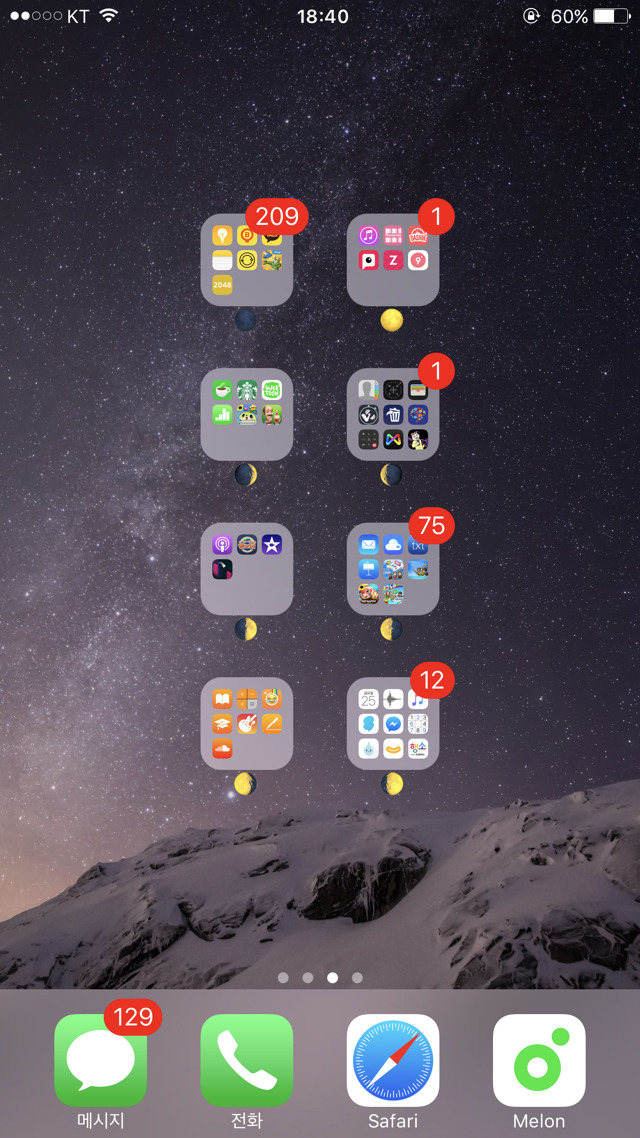Open the folder with the iTunes Store icon
640x1138 pixels.
[x=393, y=260]
